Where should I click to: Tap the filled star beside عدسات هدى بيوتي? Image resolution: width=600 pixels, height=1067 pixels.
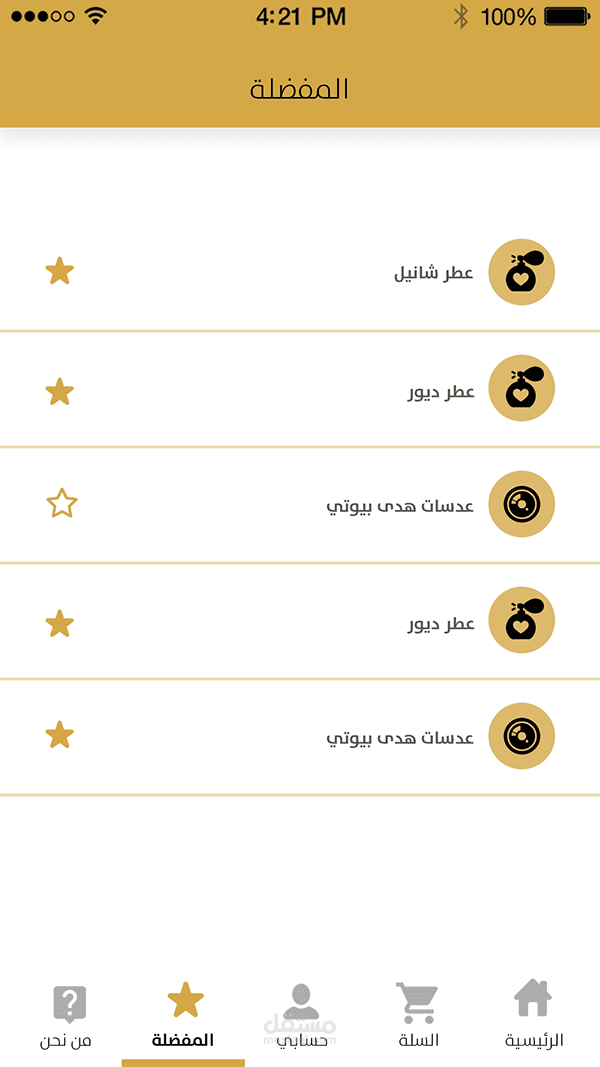(60, 736)
